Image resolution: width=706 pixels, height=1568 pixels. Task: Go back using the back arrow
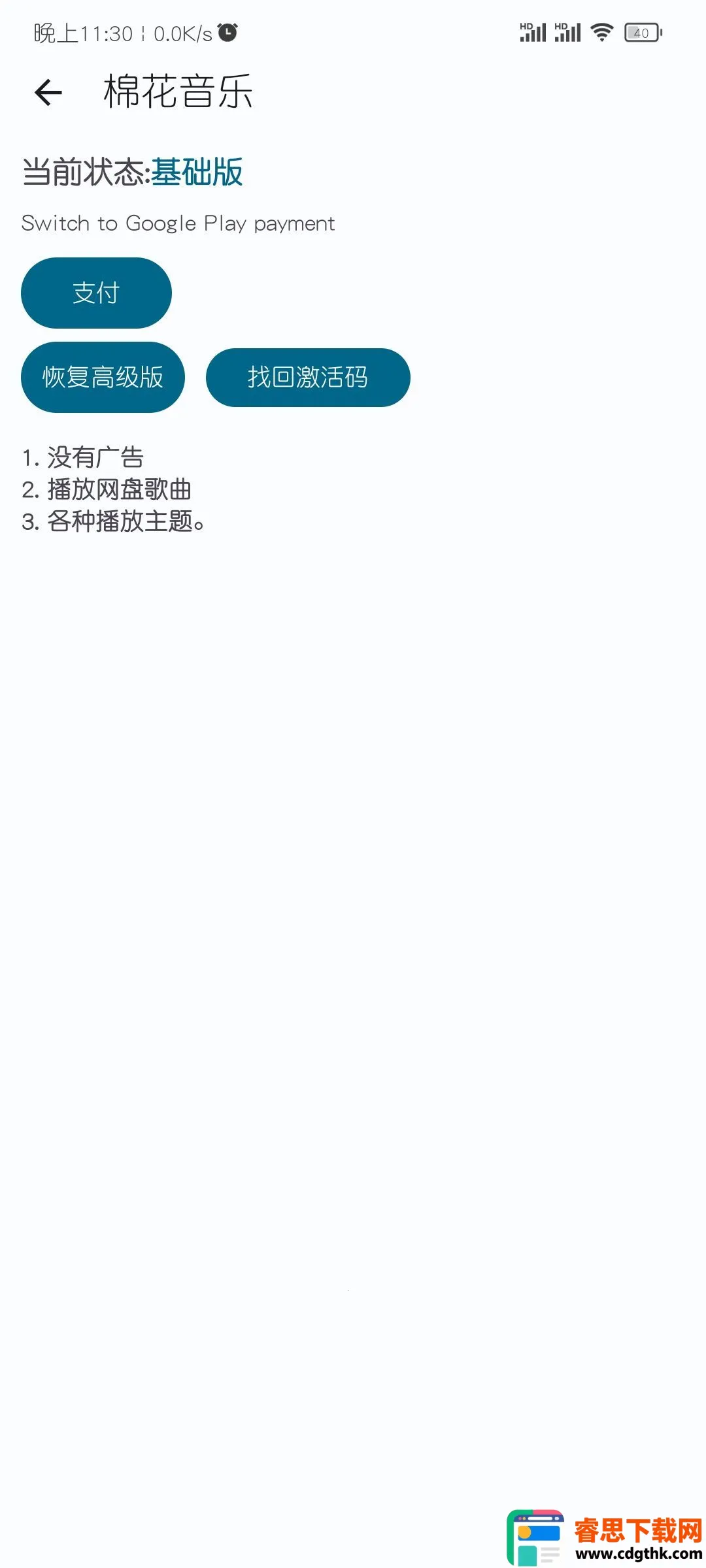48,92
